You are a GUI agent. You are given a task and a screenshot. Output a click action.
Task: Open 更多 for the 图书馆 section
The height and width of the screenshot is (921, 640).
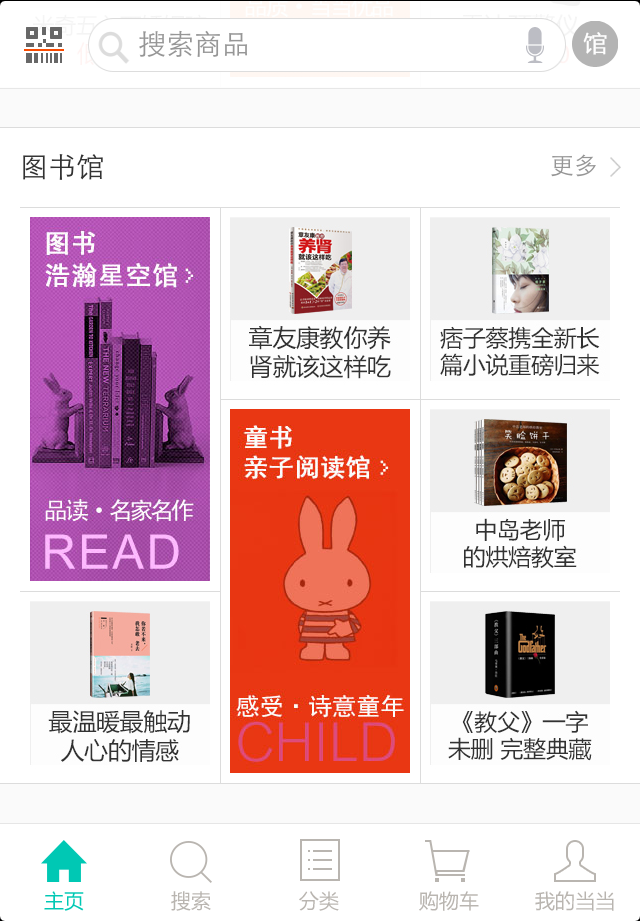click(585, 166)
